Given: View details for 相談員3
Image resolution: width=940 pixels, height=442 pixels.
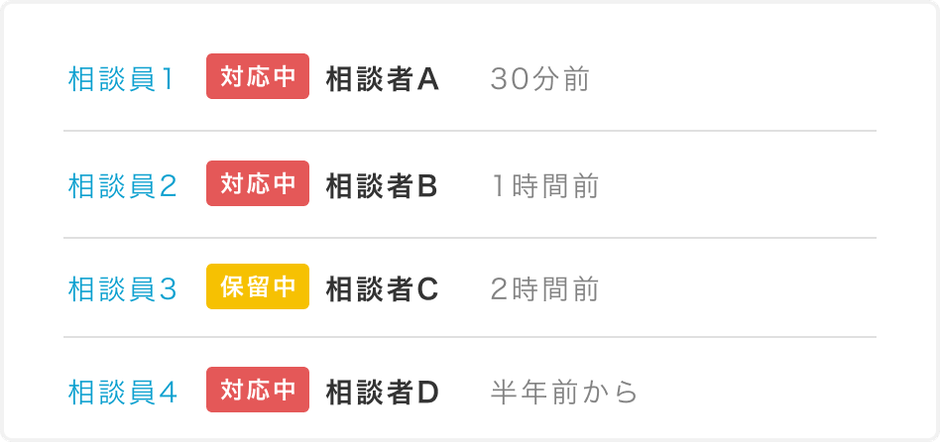Looking at the screenshot, I should point(122,290).
